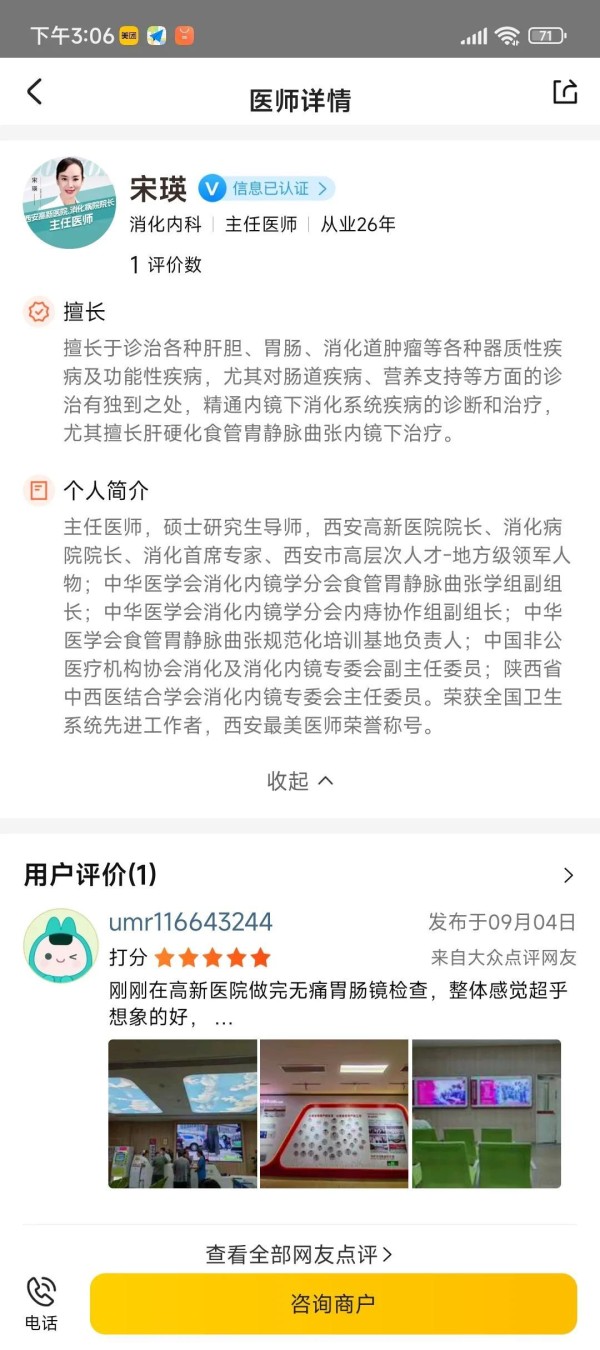Open 查看全部网友点评 to see all reviews

(x=299, y=1254)
